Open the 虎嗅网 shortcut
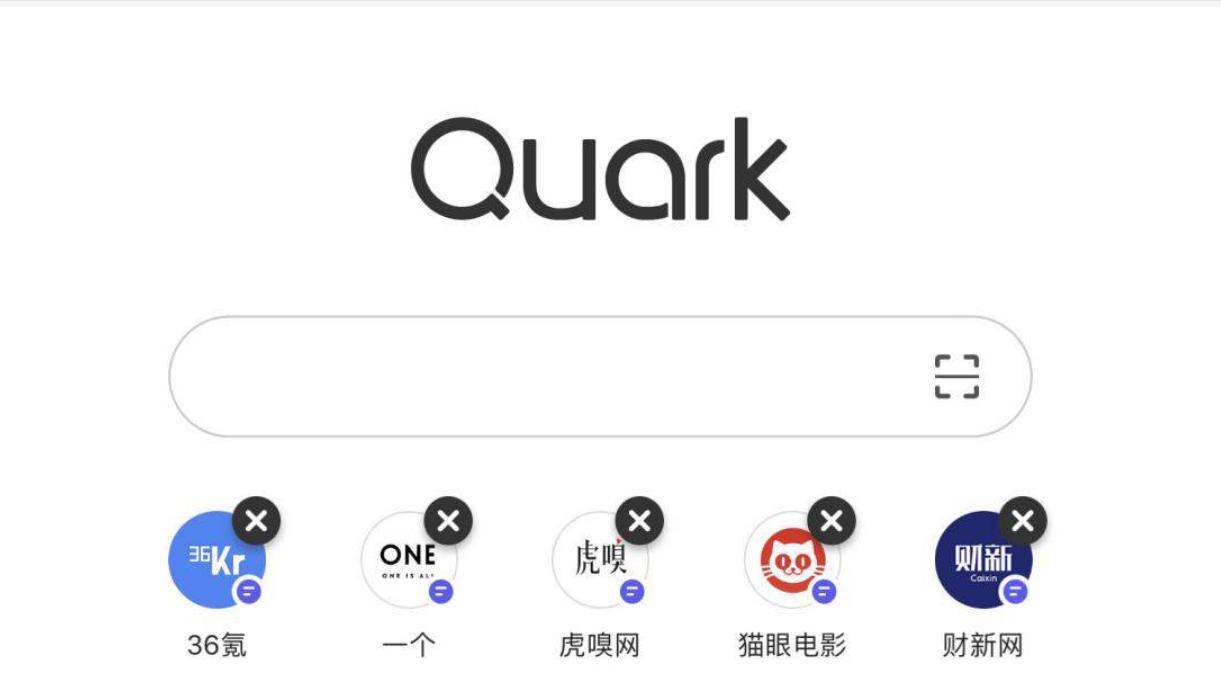This screenshot has height=700, width=1221. point(599,560)
